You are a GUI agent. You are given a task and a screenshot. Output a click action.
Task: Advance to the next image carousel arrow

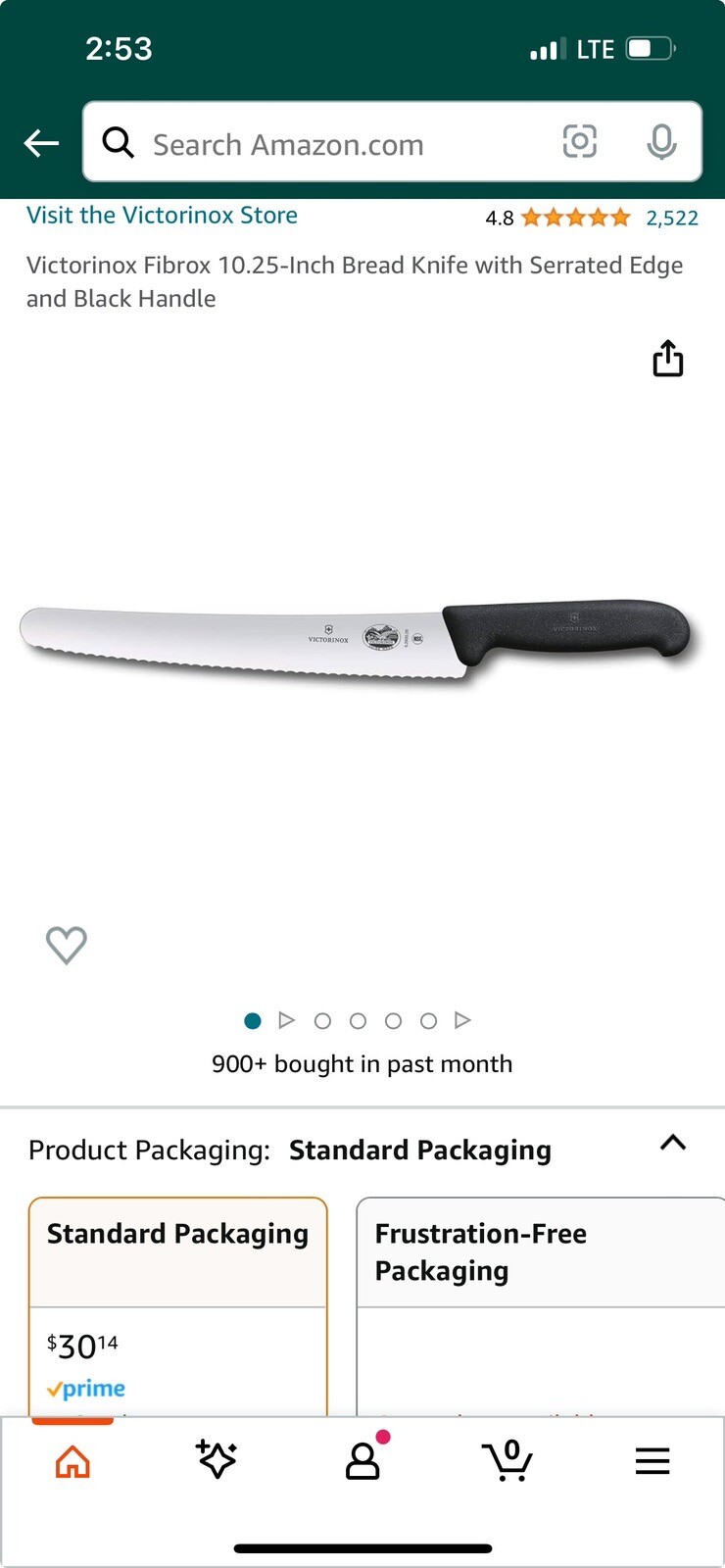click(x=463, y=1020)
